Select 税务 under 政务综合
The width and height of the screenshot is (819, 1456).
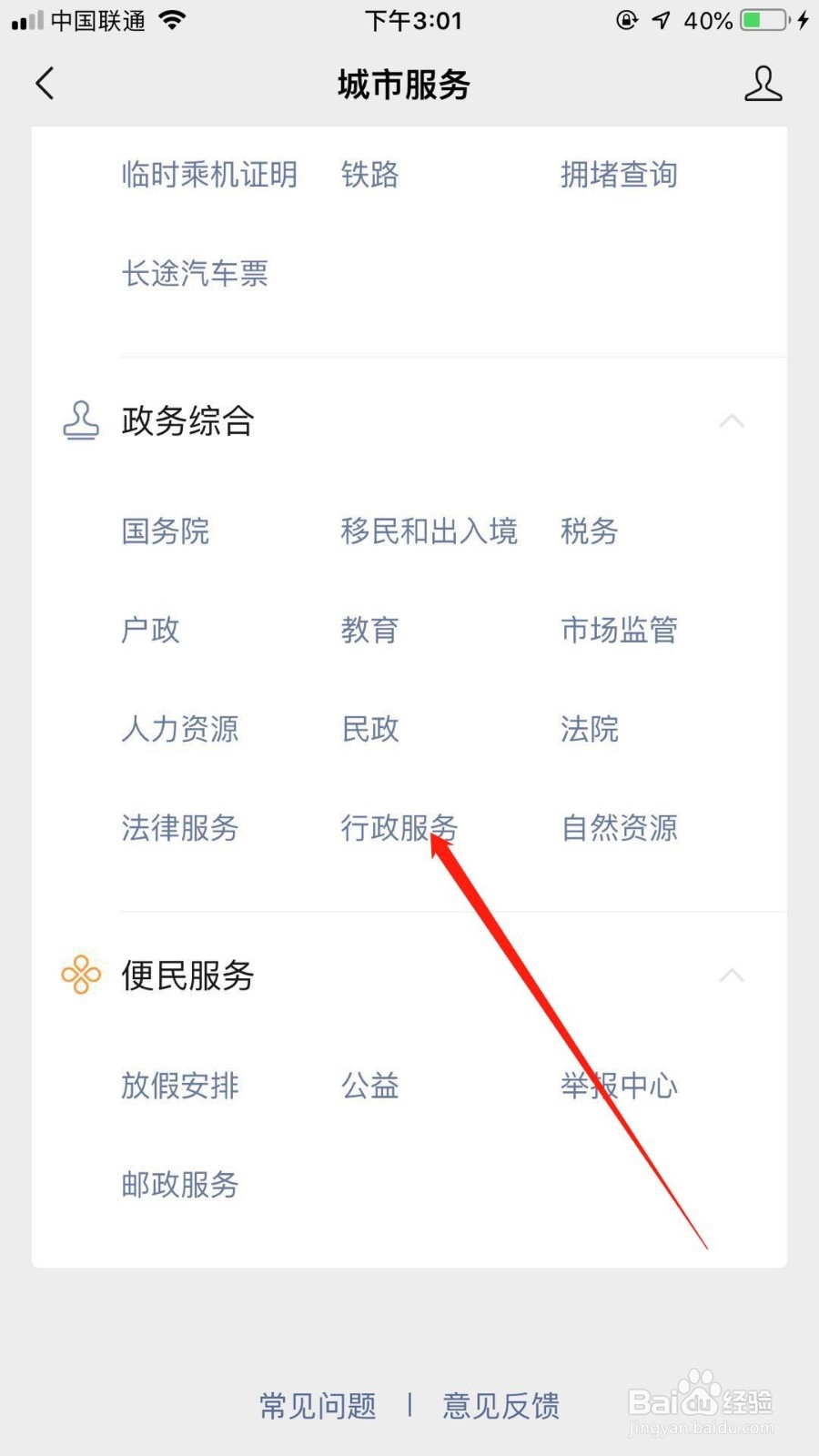[588, 531]
